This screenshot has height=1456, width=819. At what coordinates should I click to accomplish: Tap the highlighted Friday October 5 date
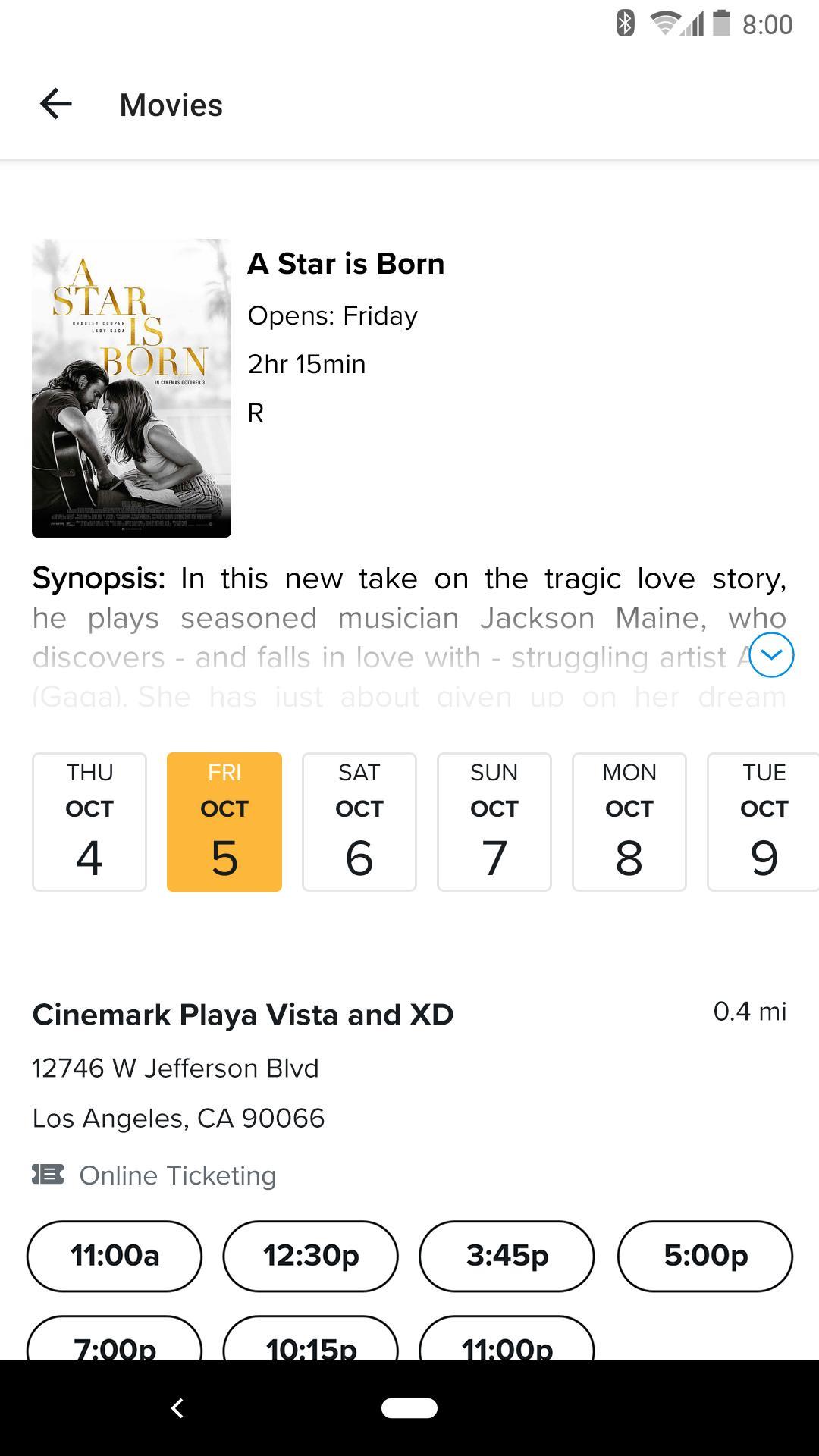tap(224, 821)
